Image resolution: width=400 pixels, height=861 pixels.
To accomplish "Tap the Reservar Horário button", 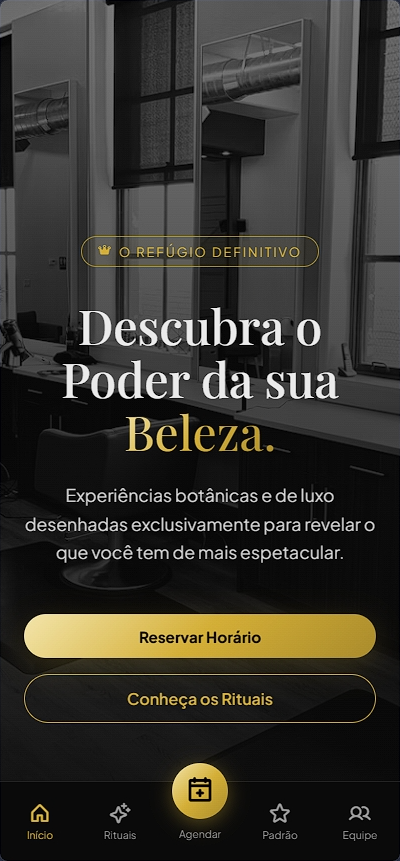I will 200,636.
